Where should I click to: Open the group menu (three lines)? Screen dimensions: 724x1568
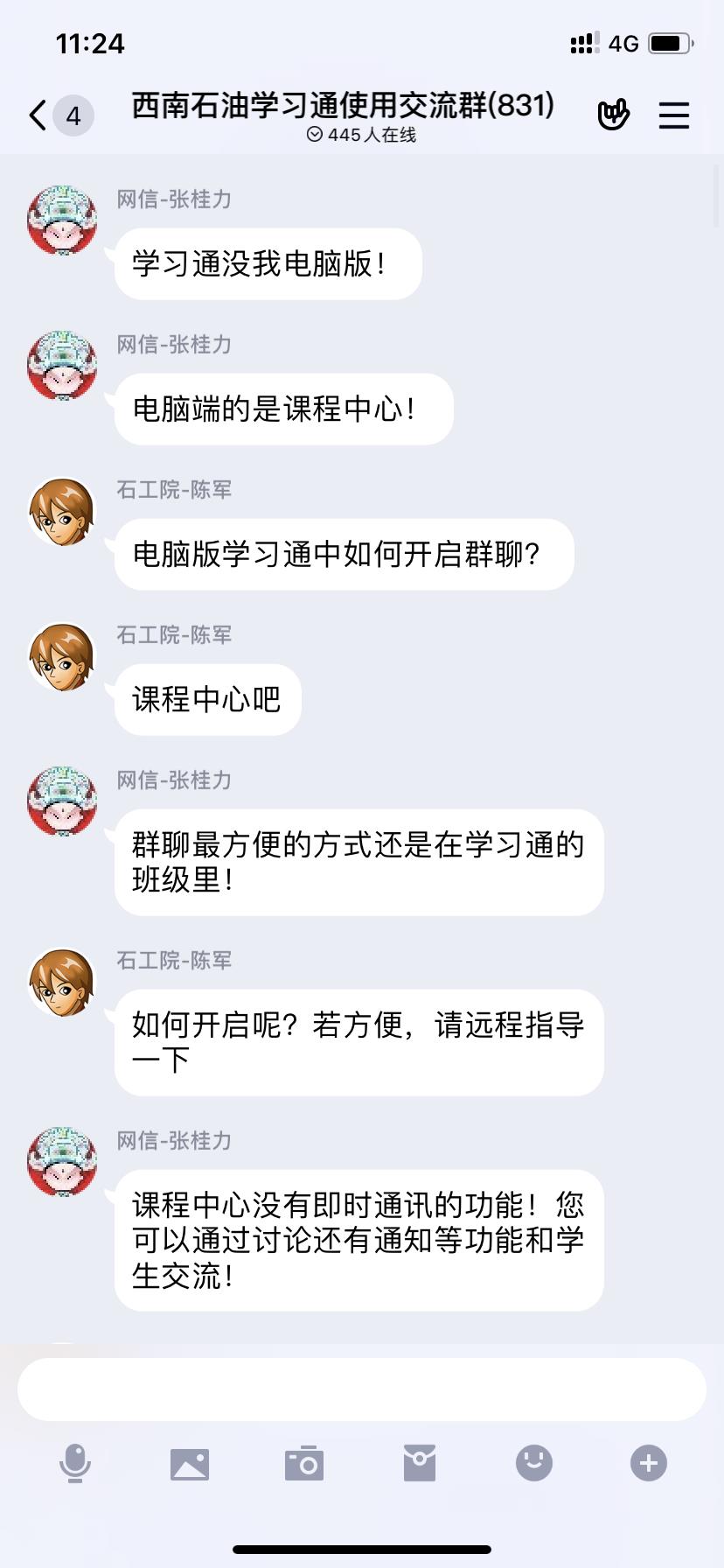point(673,115)
